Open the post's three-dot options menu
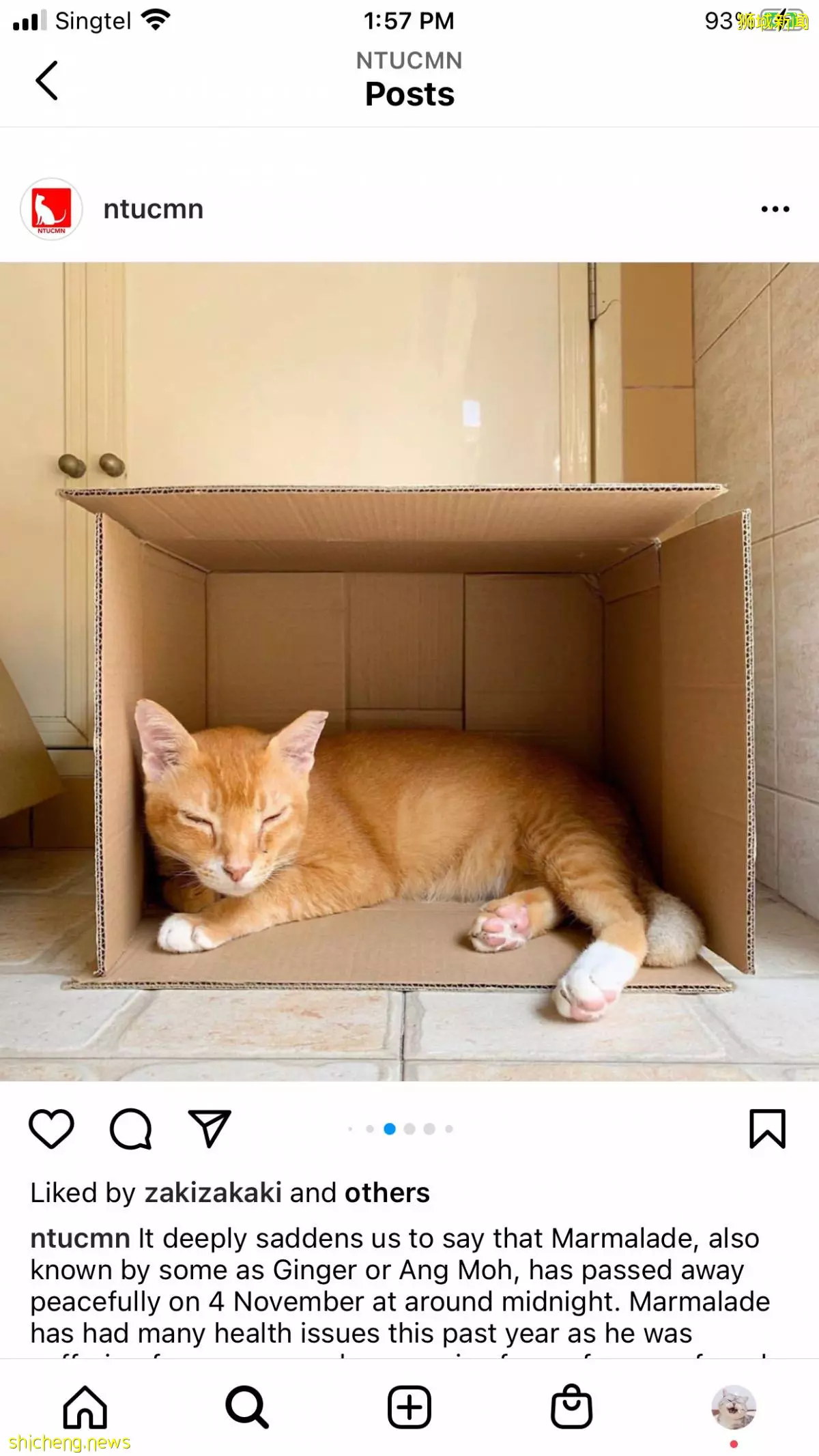The height and width of the screenshot is (1456, 819). (x=775, y=209)
